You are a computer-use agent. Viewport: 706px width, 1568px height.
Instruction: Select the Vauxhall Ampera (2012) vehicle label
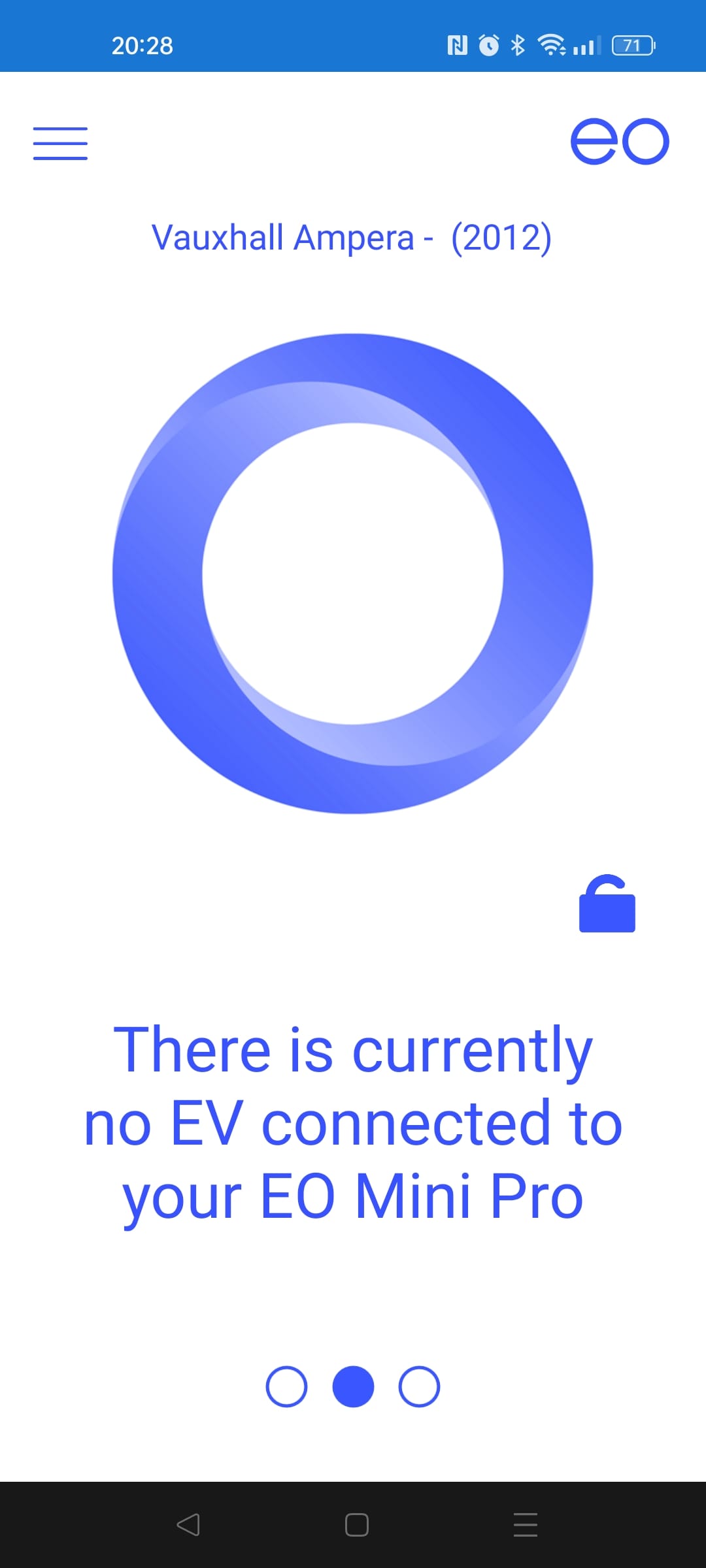[352, 237]
